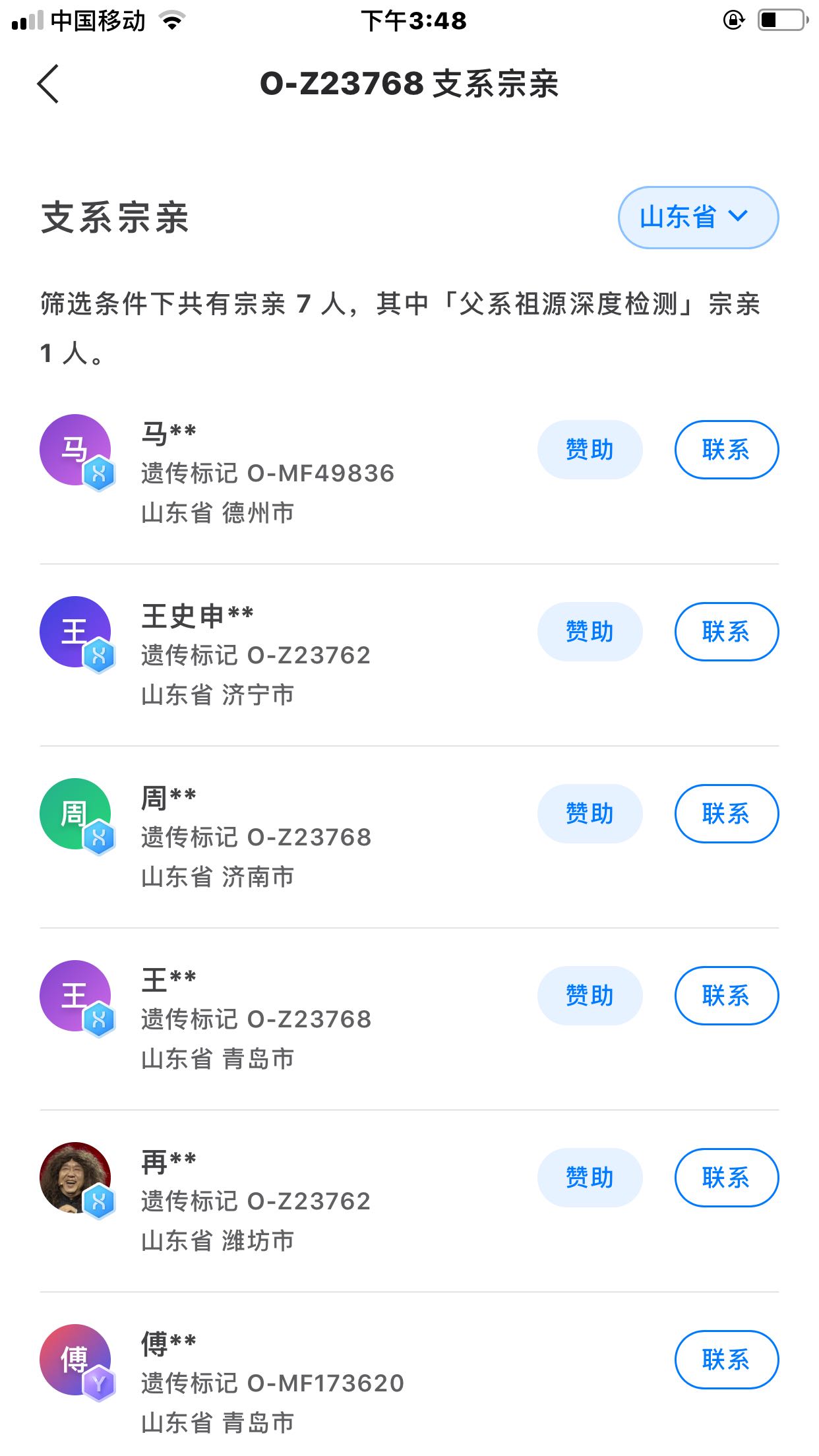
Task: Sponsor 周** from 济南市
Action: point(590,814)
